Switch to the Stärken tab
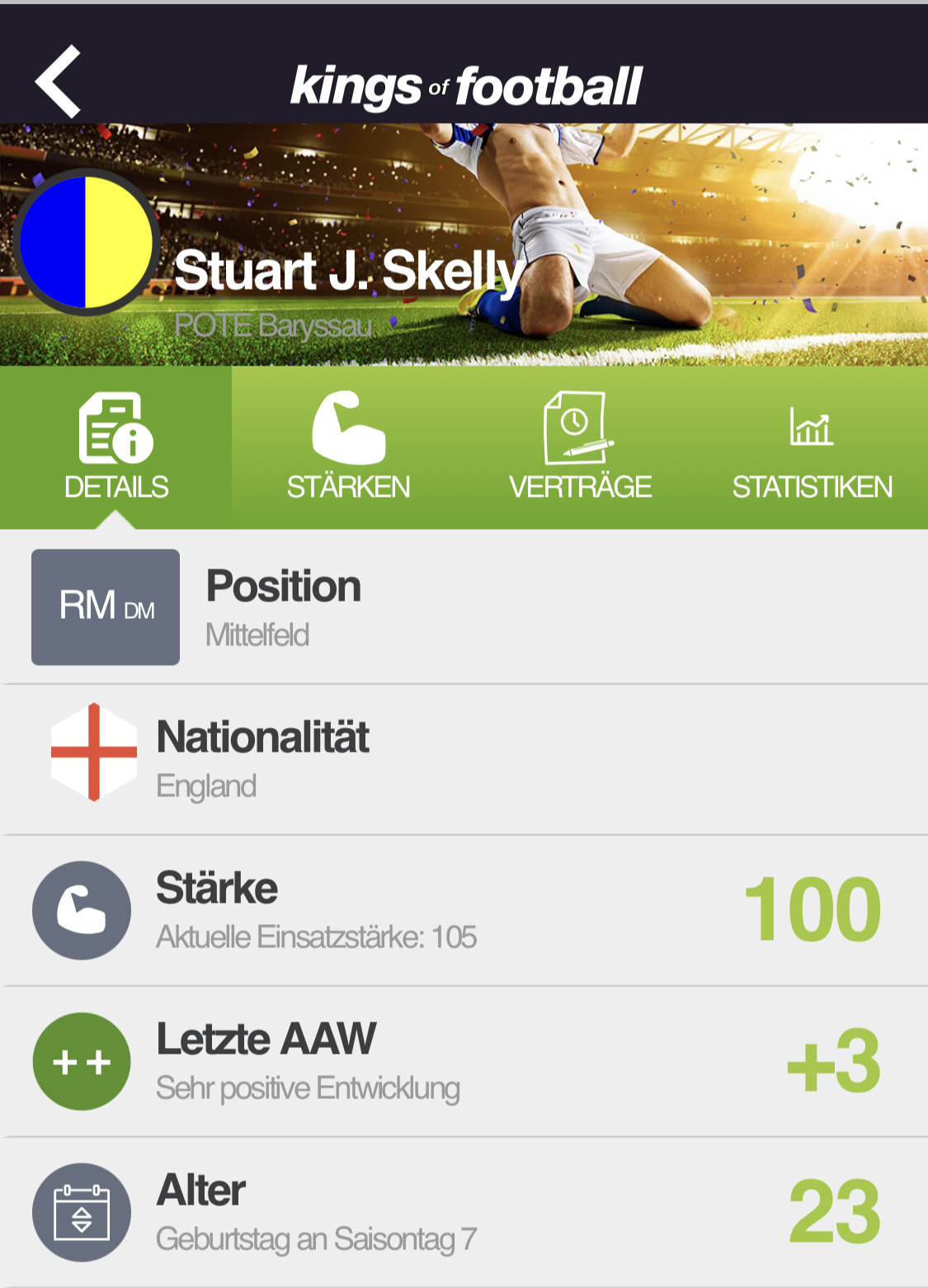The width and height of the screenshot is (928, 1288). click(348, 447)
